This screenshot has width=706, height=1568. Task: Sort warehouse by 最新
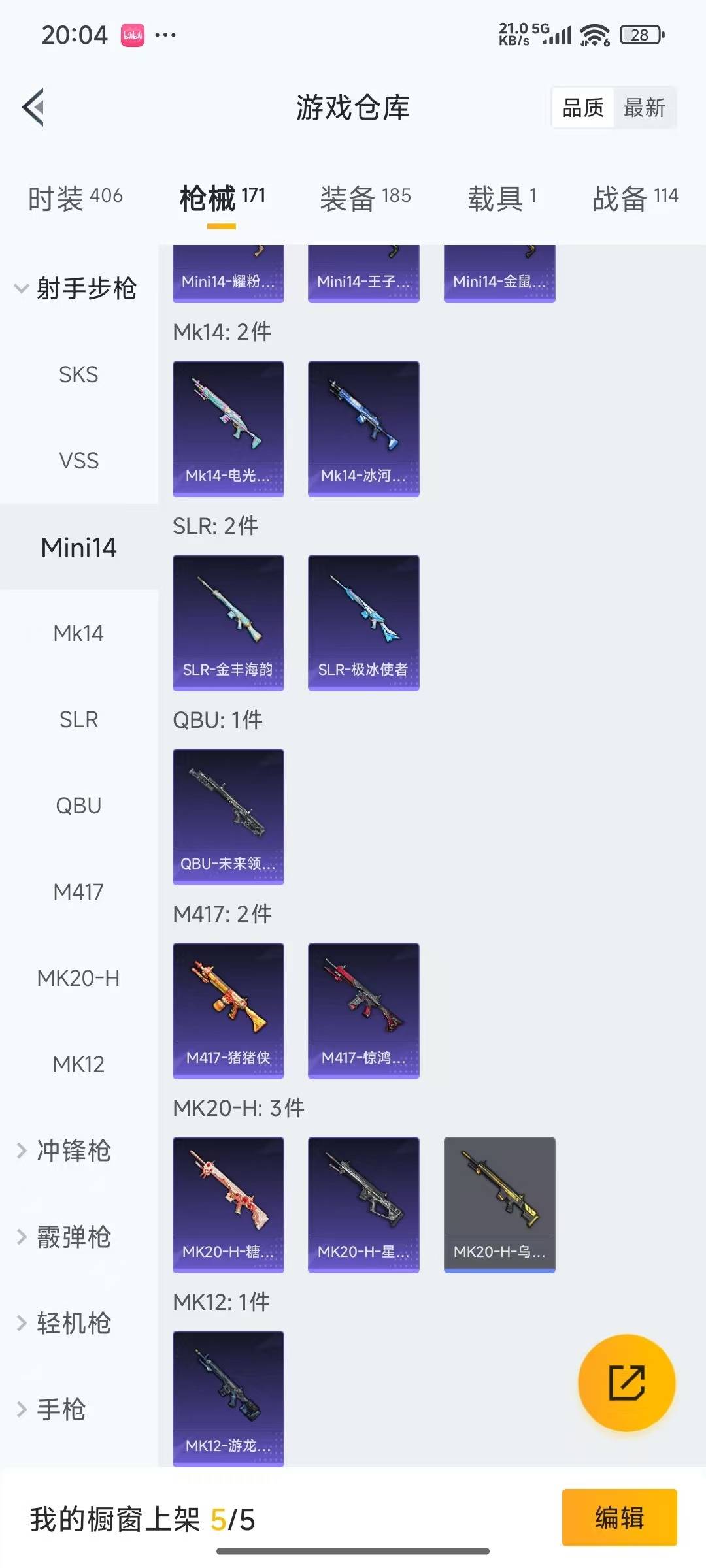pos(644,108)
